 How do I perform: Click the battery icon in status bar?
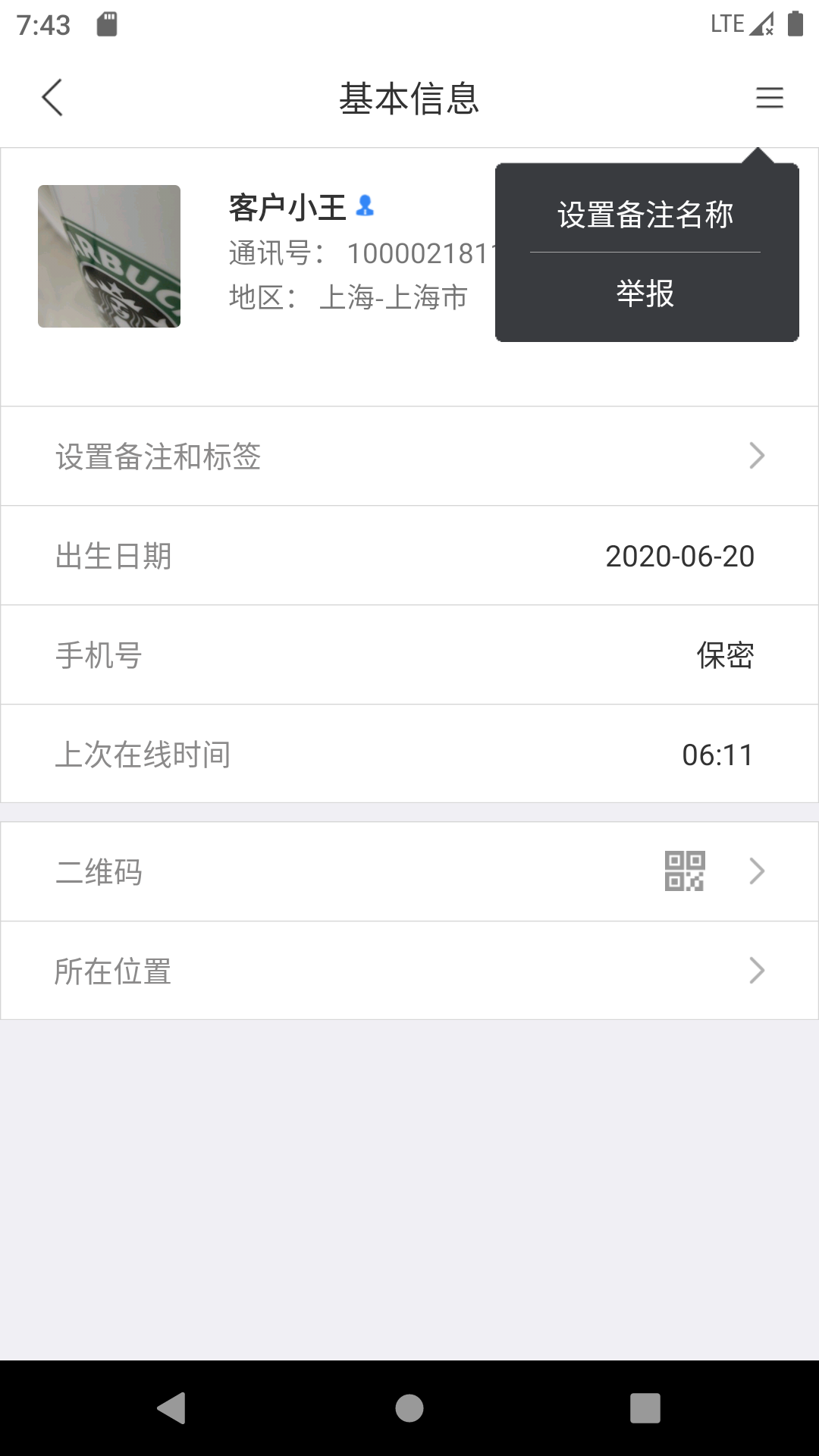(x=794, y=23)
